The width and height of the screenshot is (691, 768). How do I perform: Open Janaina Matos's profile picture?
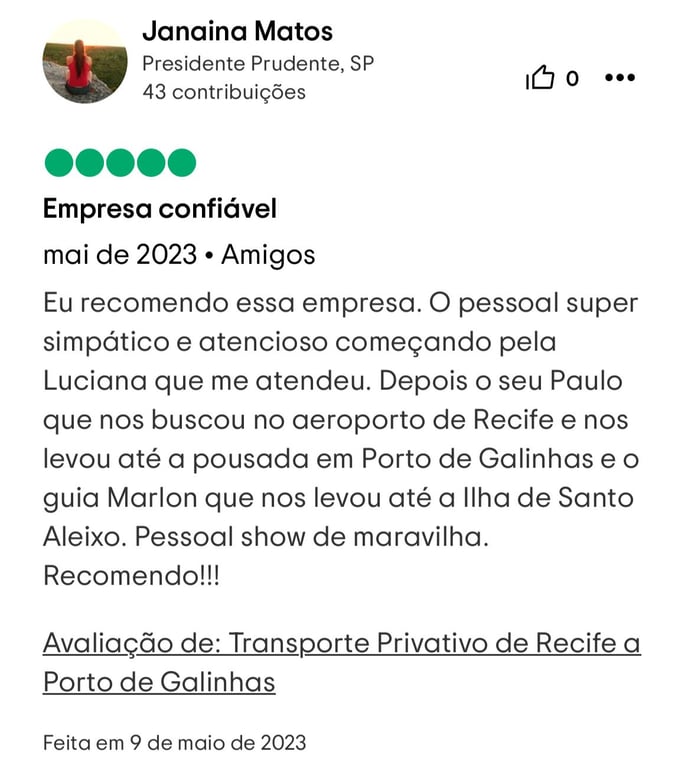[x=84, y=62]
